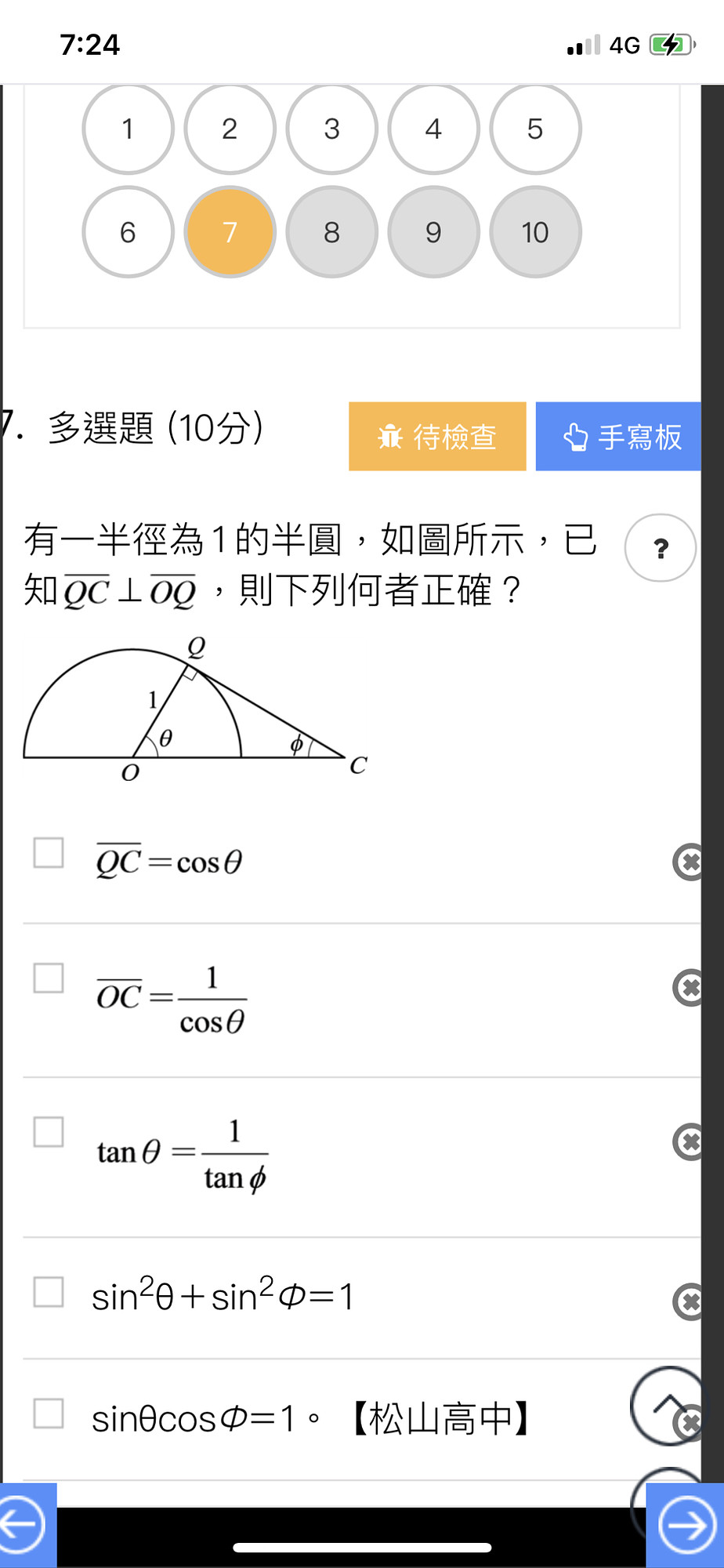Jump to question 8
This screenshot has height=1568, width=724.
click(x=331, y=232)
